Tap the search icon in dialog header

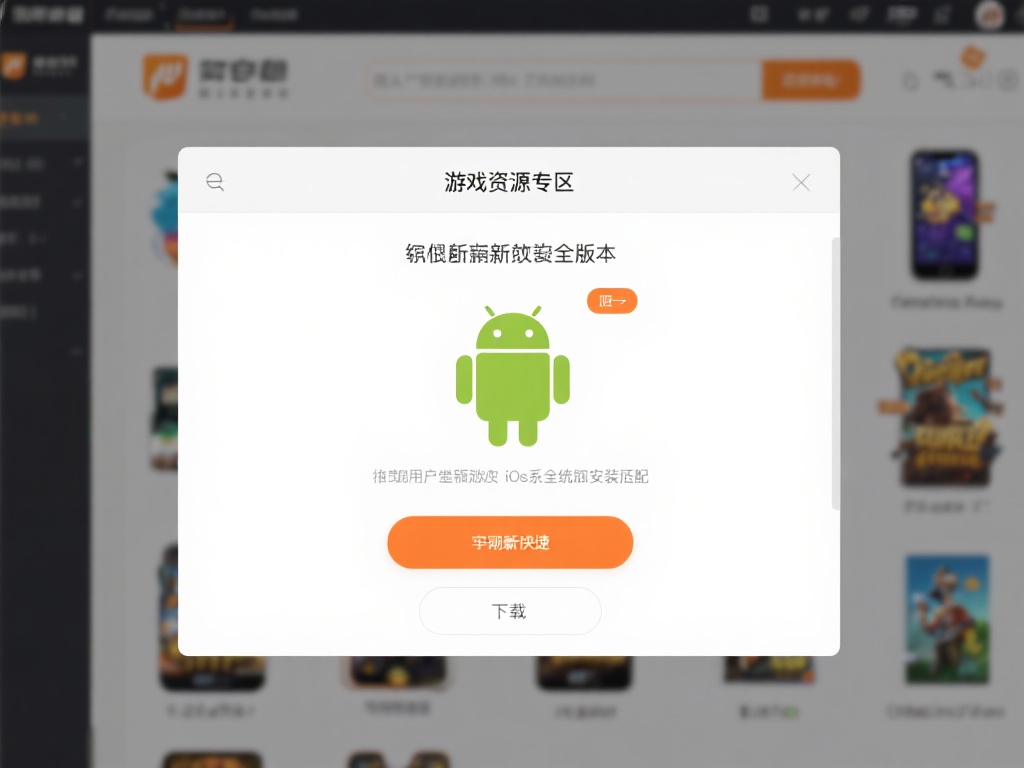coord(215,182)
